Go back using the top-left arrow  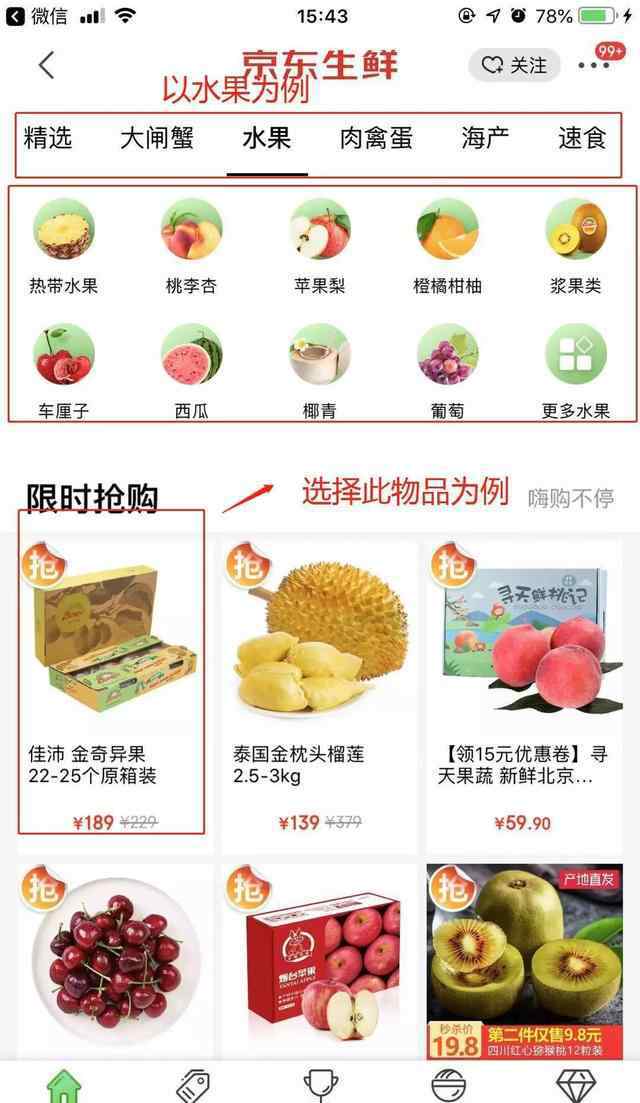(x=46, y=65)
